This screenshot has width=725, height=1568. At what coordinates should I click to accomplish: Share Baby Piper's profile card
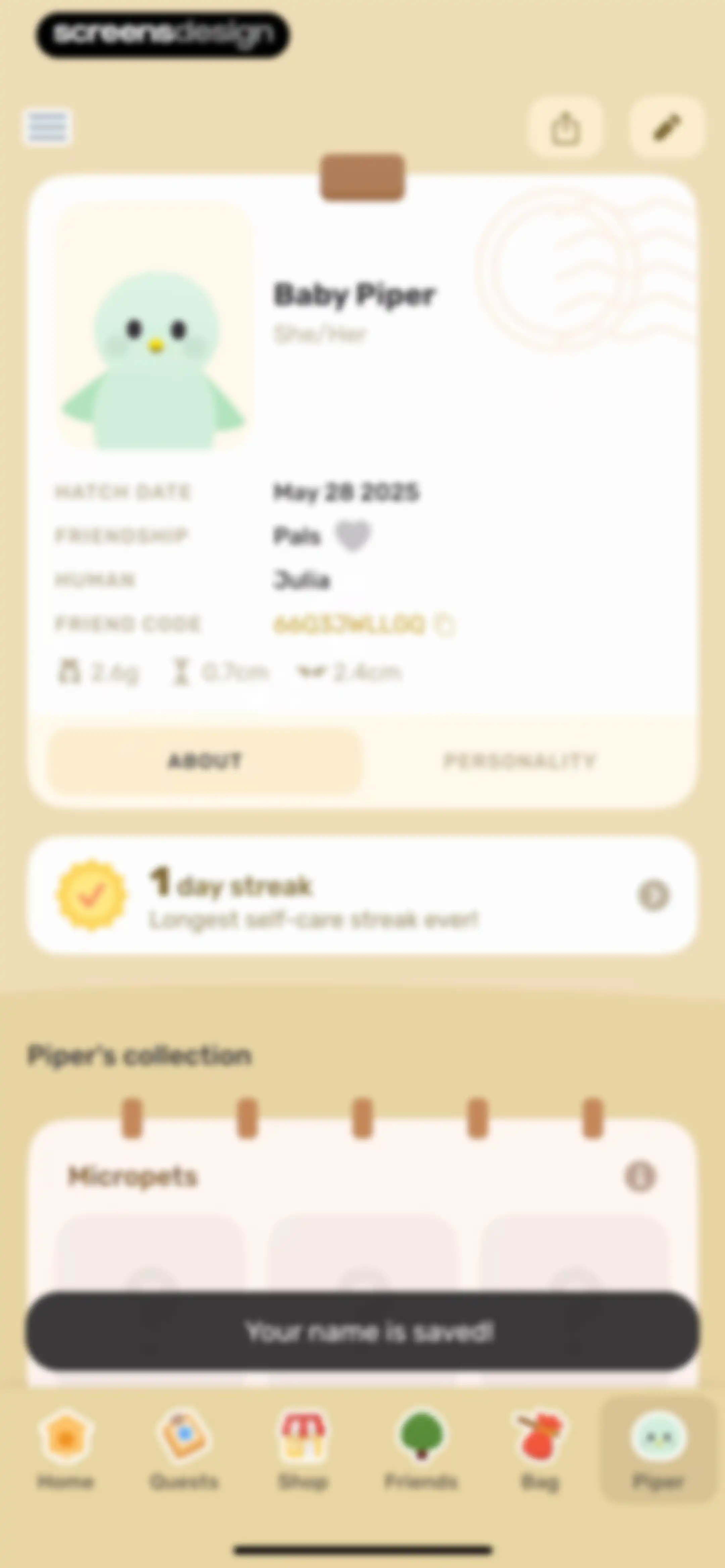click(566, 128)
